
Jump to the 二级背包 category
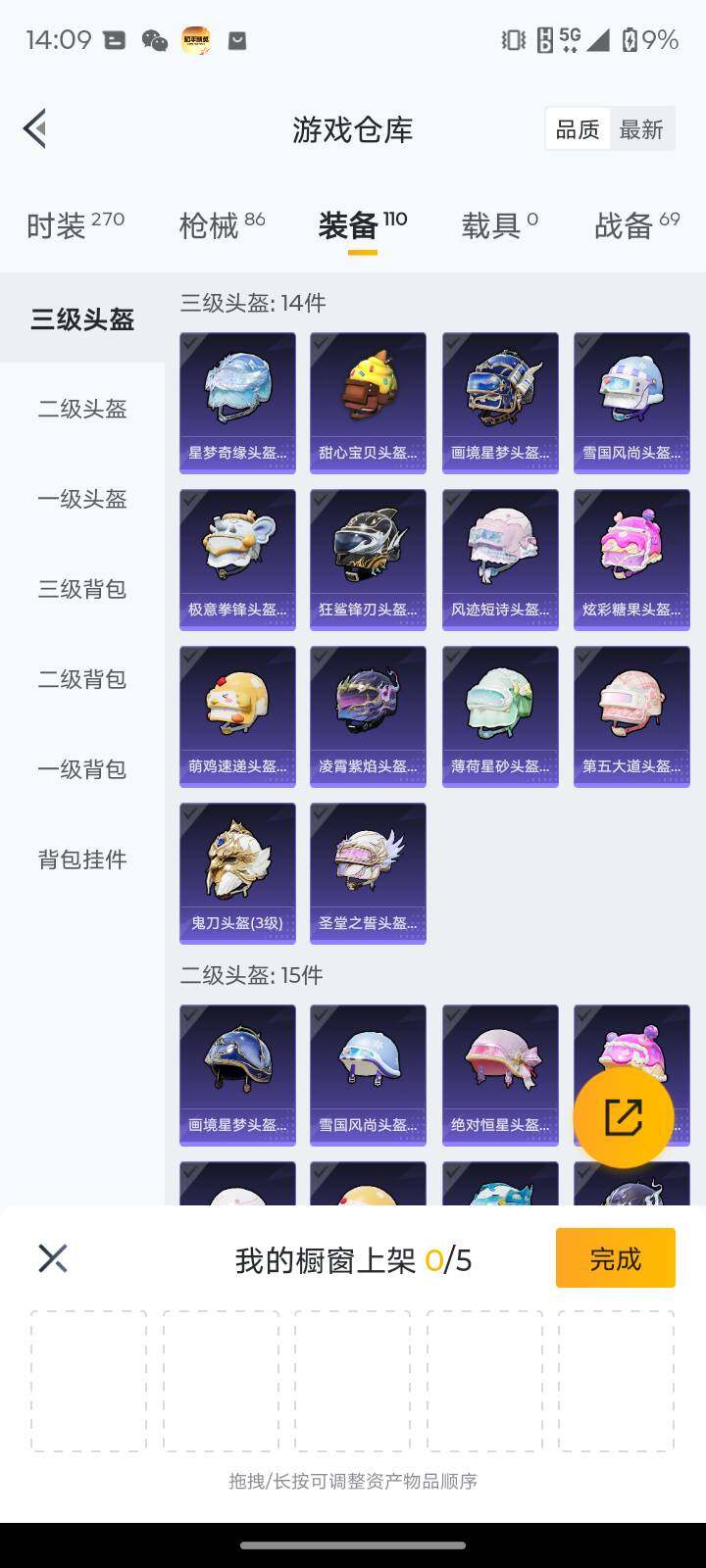click(82, 679)
